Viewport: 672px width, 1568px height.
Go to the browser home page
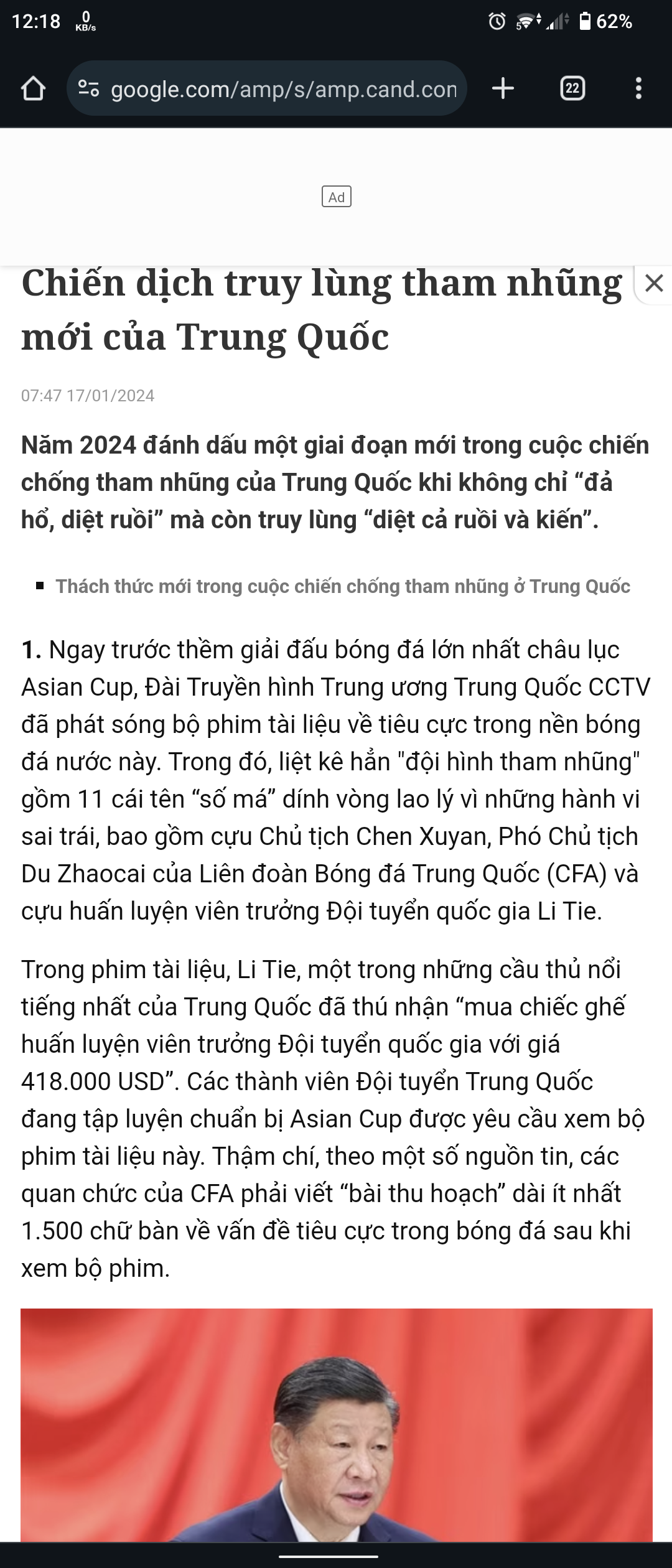[33, 88]
